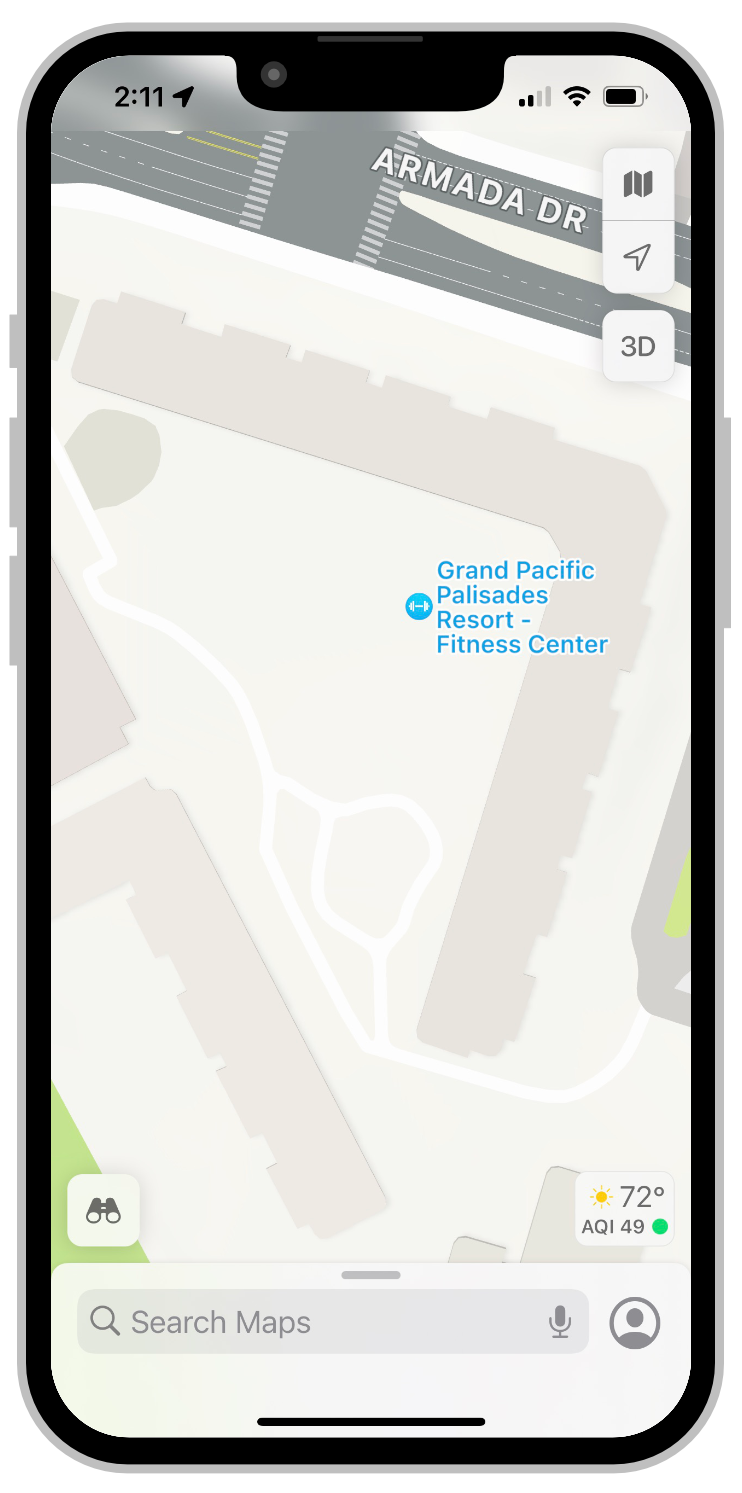This screenshot has width=742, height=1493.
Task: Open the map mode selector
Action: coord(638,184)
